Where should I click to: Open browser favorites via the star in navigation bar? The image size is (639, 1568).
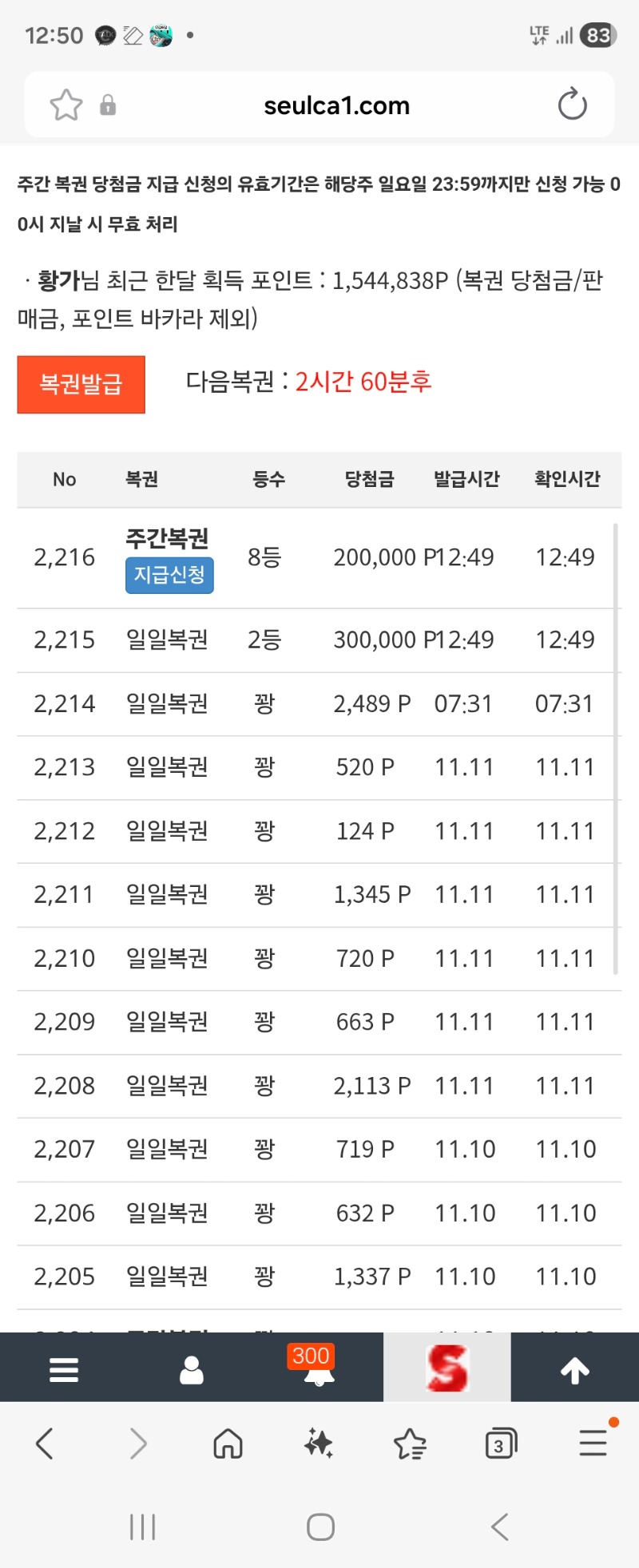point(410,1443)
